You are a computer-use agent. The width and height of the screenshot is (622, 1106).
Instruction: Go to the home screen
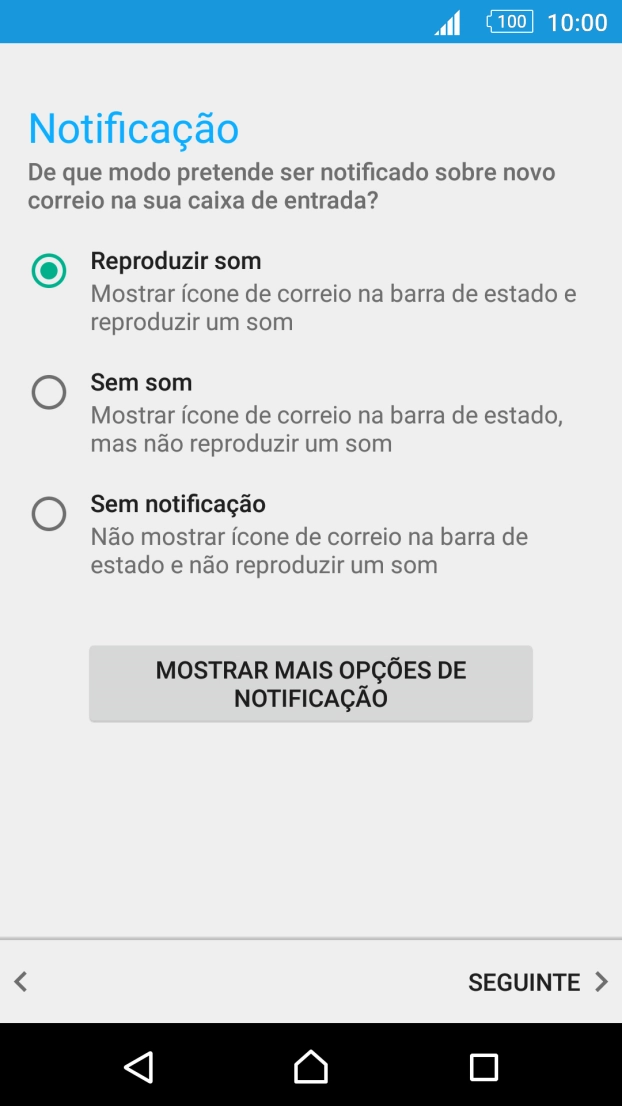click(311, 1066)
